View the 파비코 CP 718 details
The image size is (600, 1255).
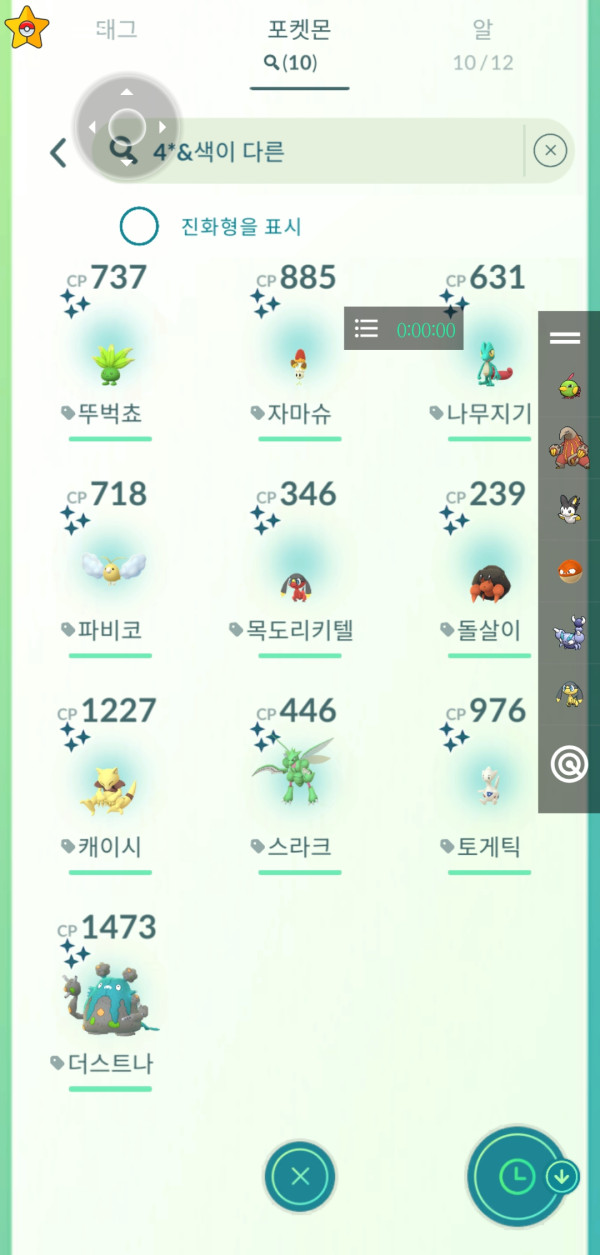click(110, 575)
